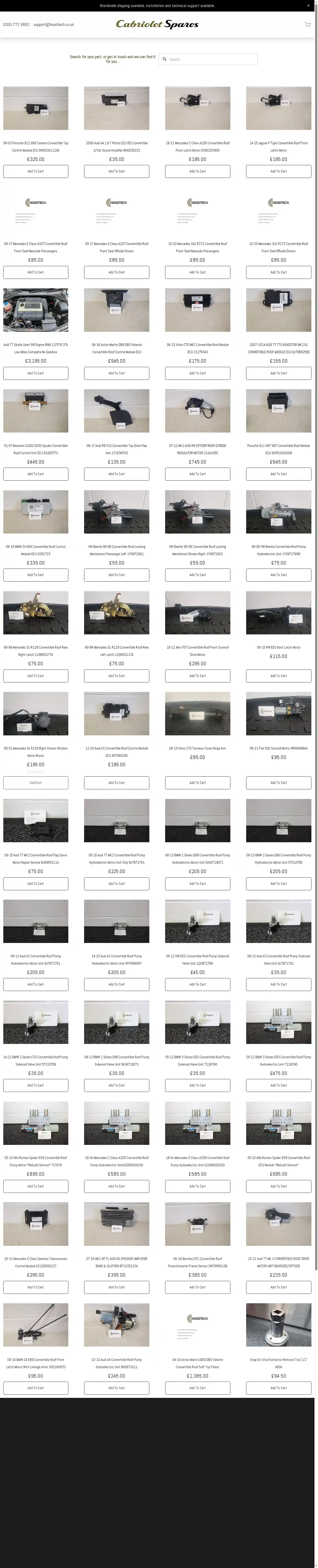Open Volvo C70 Tonneau Cover Hinge Arm product
This screenshot has width=318, height=1568.
coord(197,713)
